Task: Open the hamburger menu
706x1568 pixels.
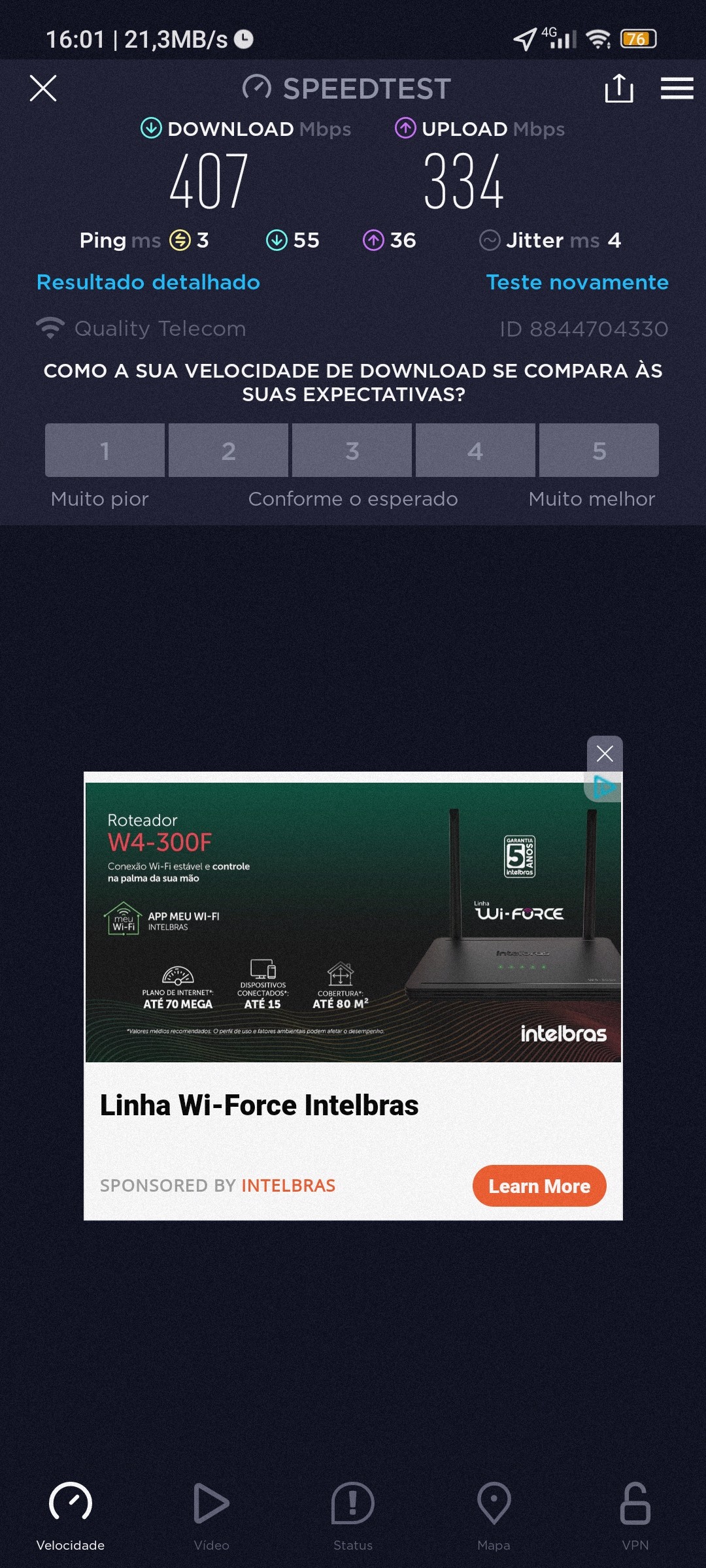Action: (677, 88)
